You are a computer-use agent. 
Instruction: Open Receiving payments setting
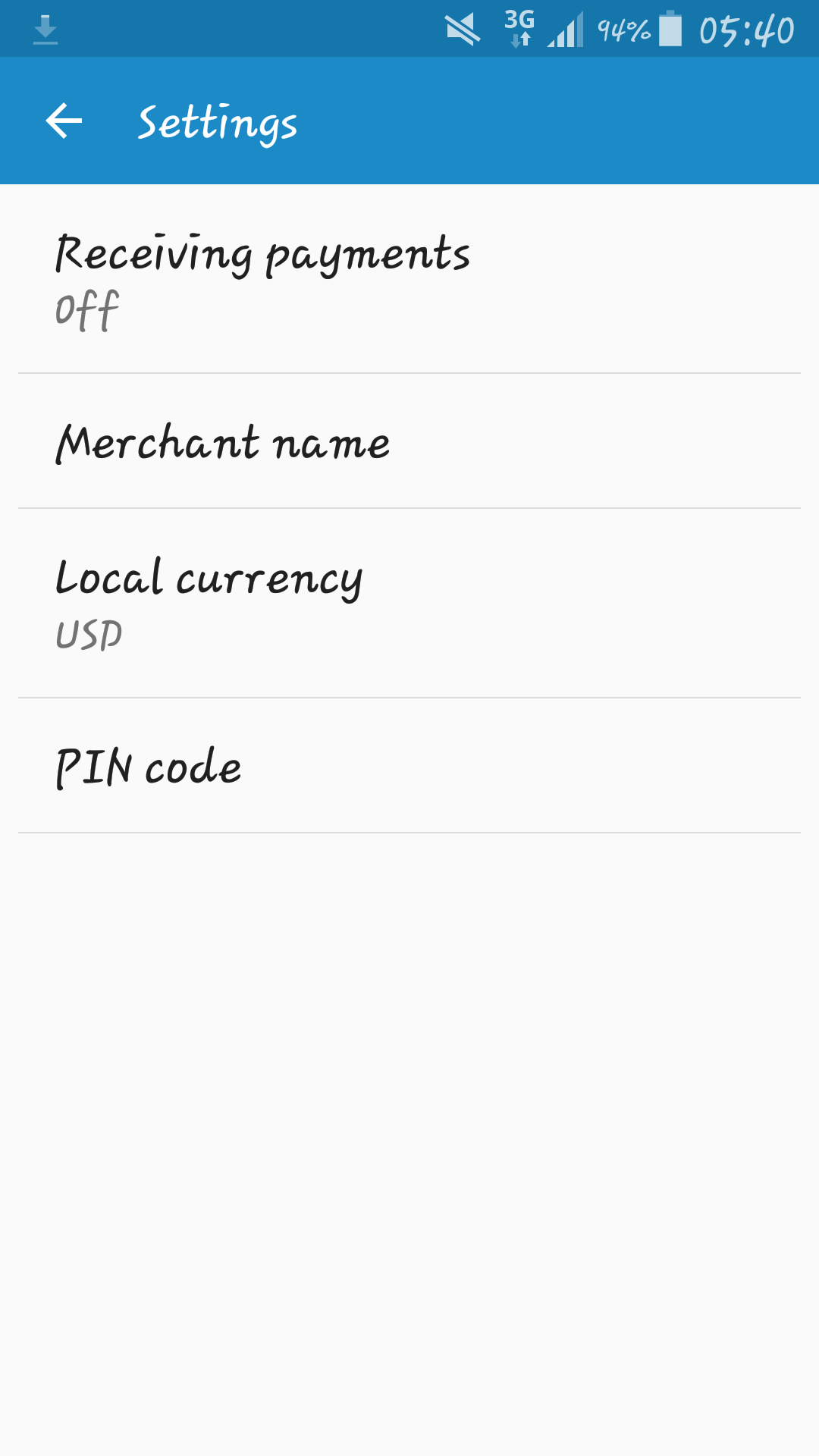[x=409, y=279]
